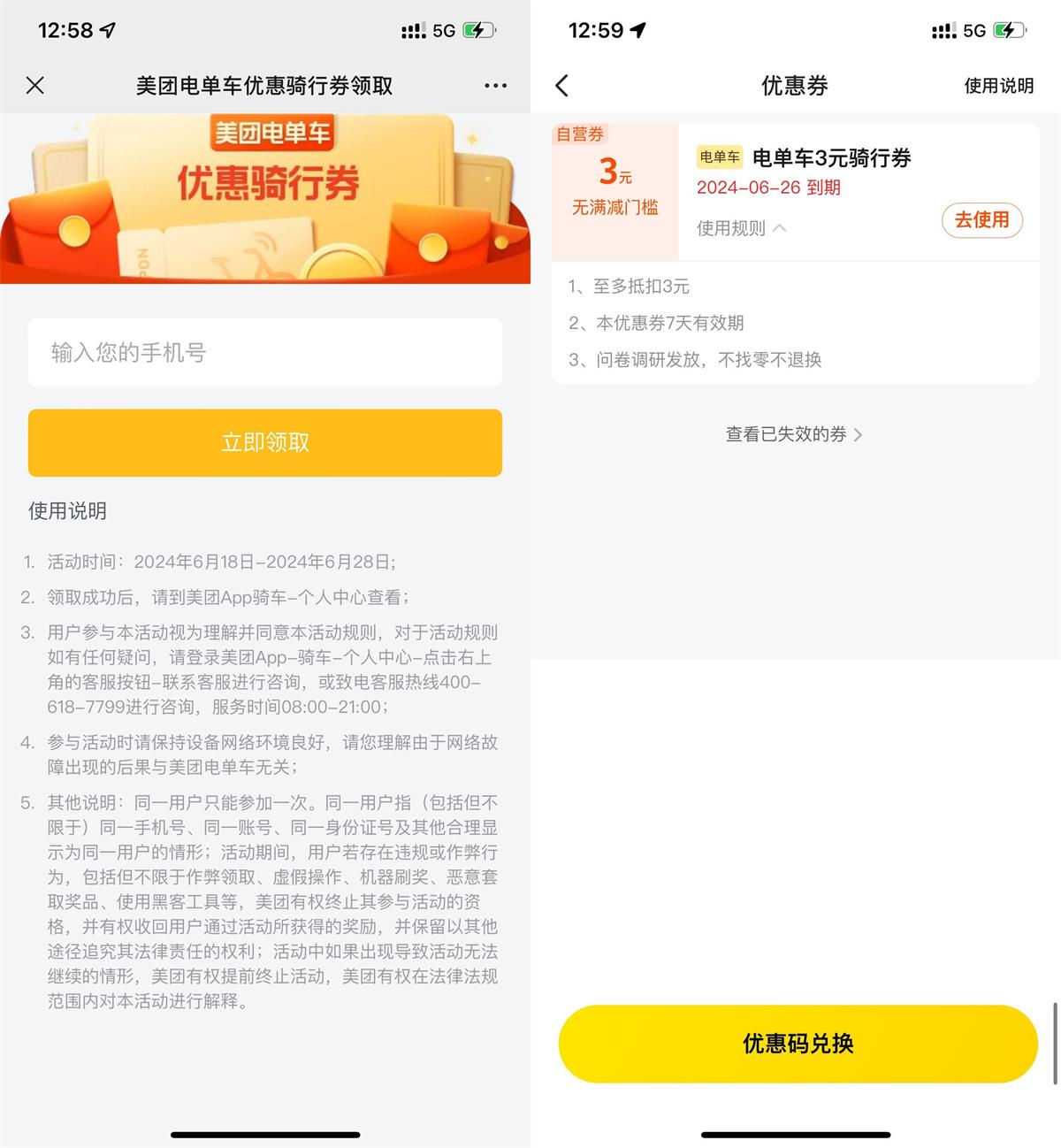Tap the 立即领取 button
The image size is (1061, 1148).
pos(265,442)
